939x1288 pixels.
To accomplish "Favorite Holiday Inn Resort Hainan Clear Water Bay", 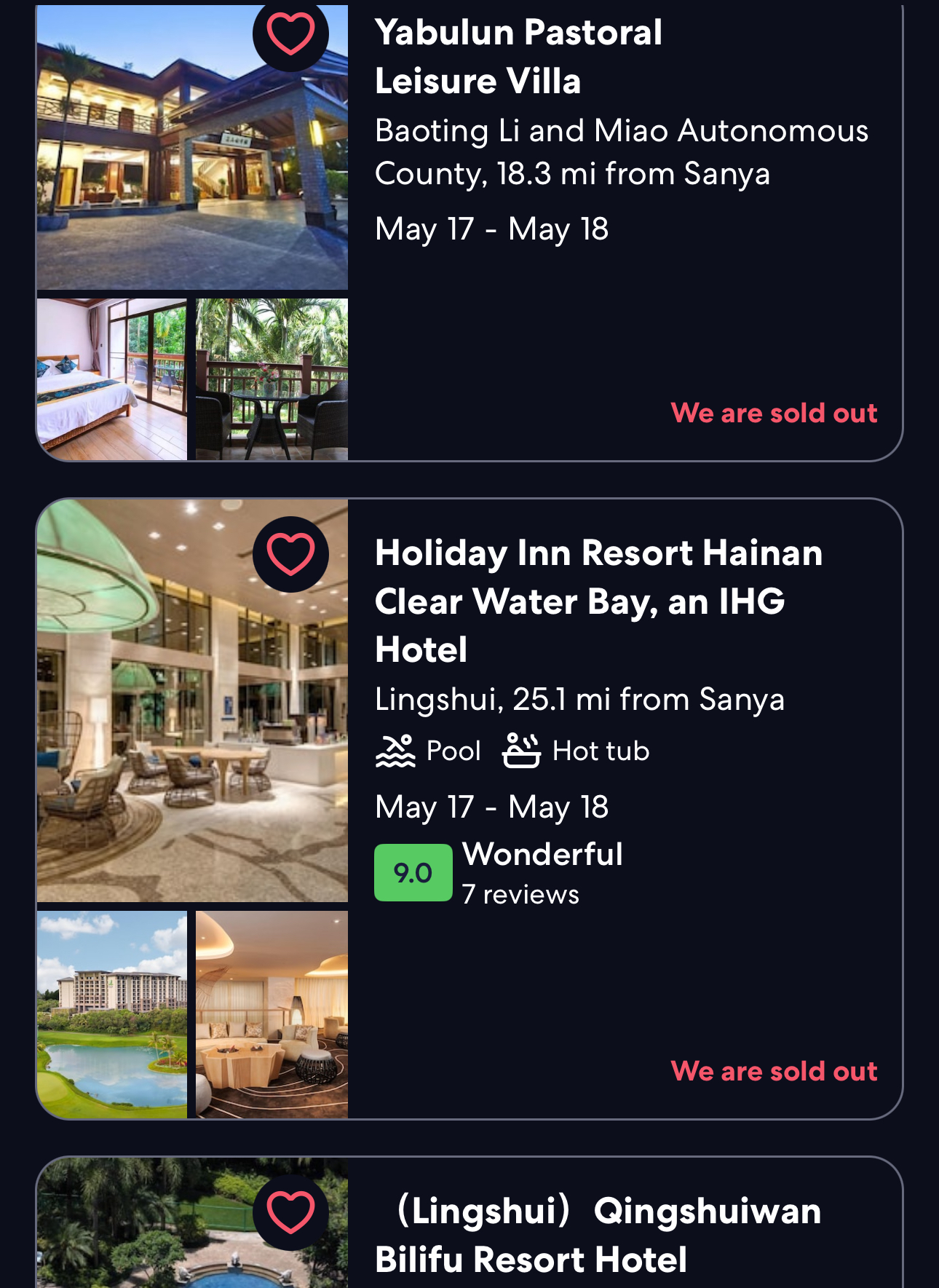I will [x=290, y=554].
